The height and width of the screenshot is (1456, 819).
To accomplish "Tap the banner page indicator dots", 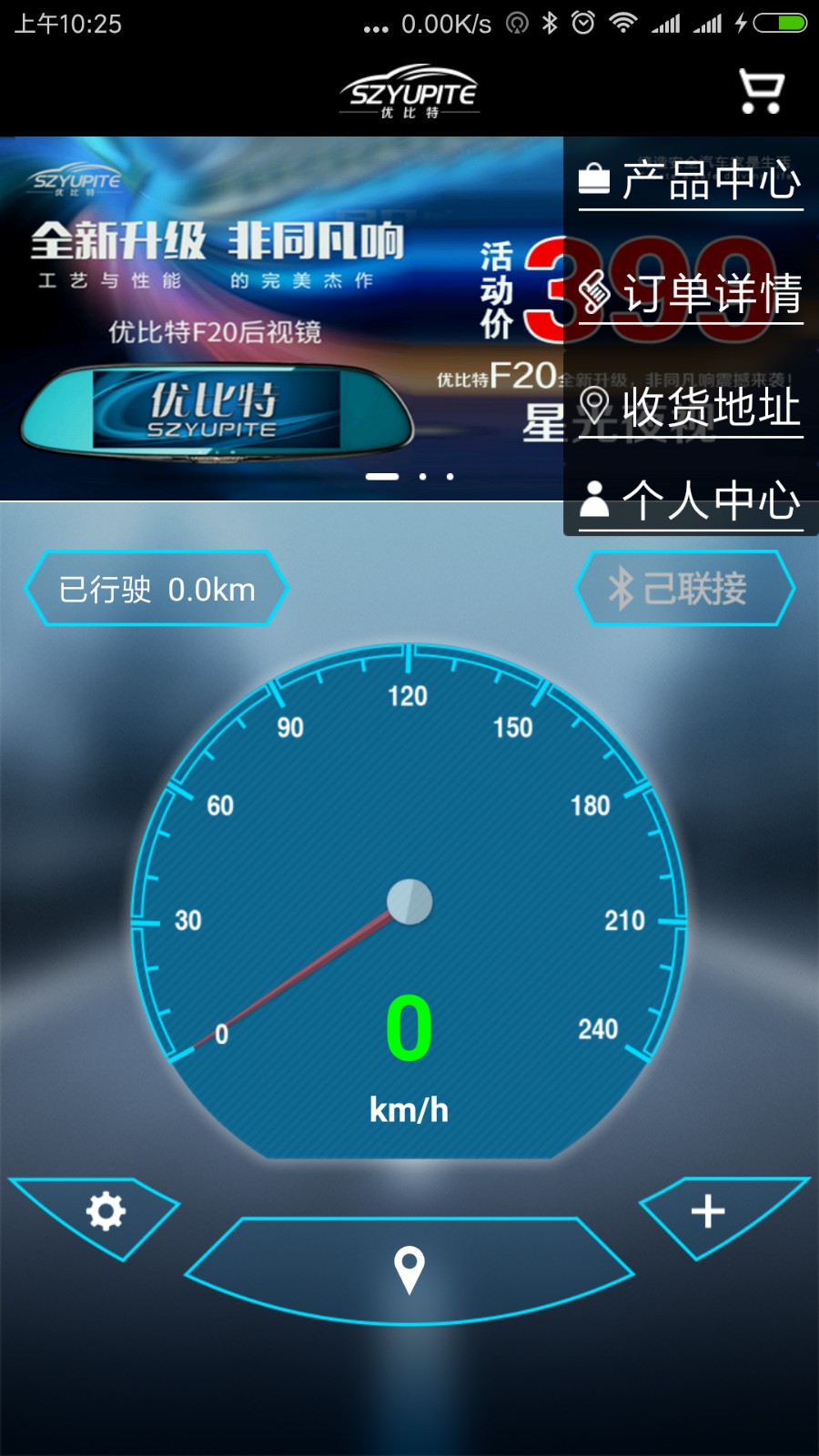I will pos(409,476).
